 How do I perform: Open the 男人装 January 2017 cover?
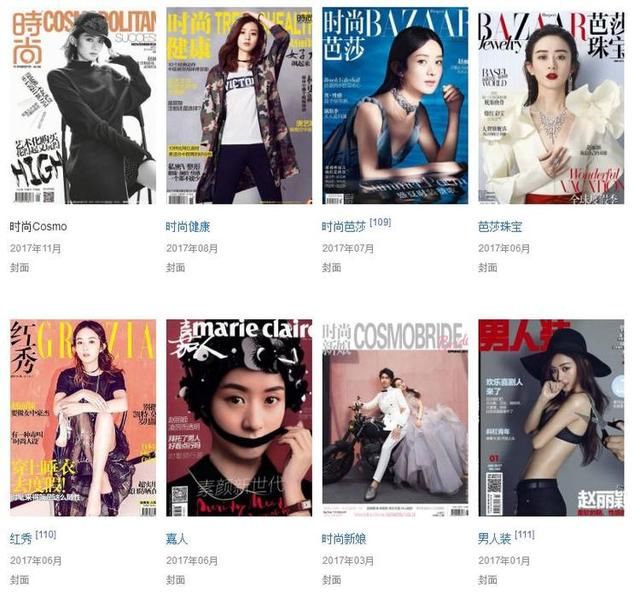(x=551, y=418)
